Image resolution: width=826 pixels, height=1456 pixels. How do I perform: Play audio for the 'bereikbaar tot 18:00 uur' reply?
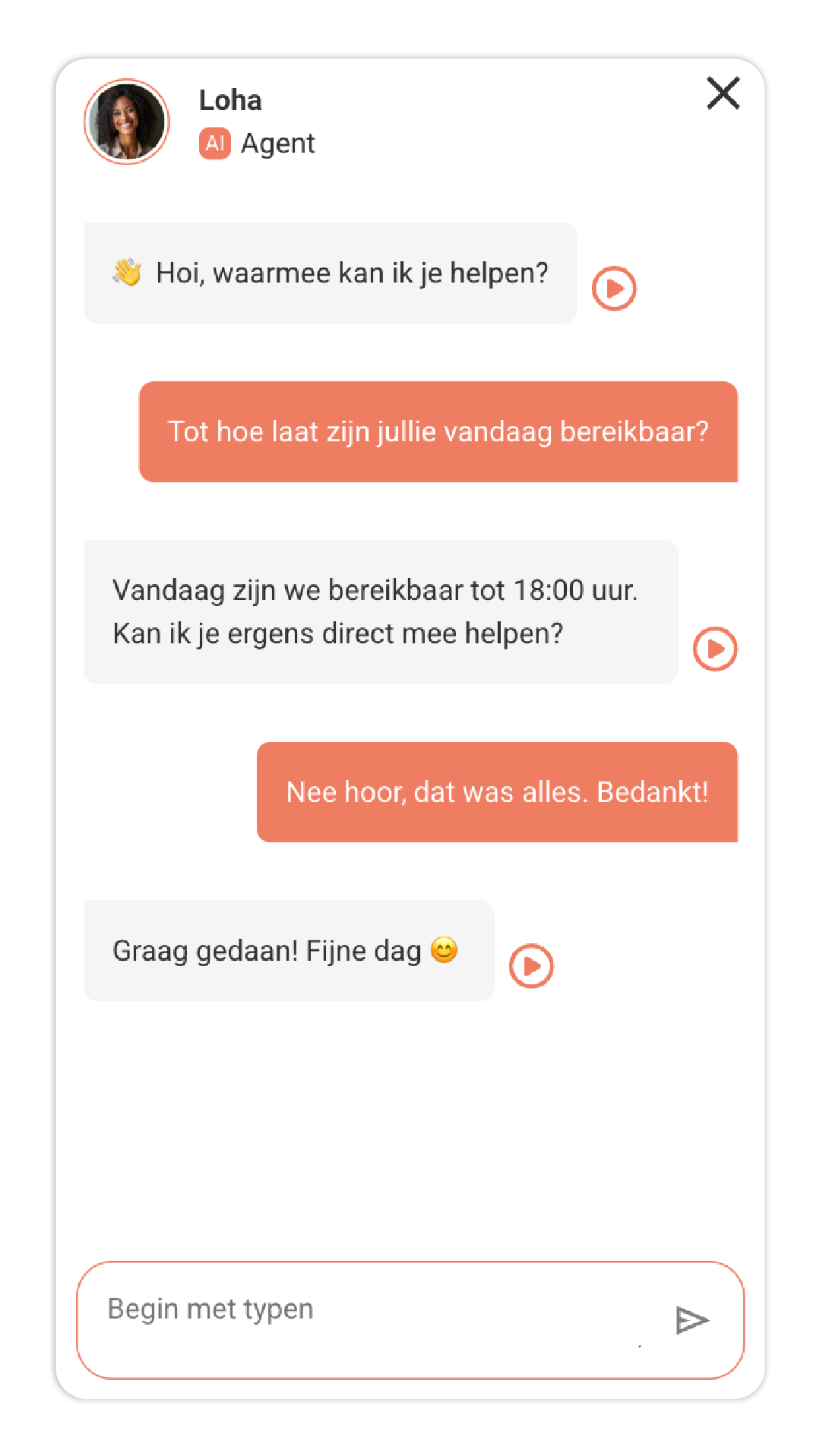tap(715, 649)
